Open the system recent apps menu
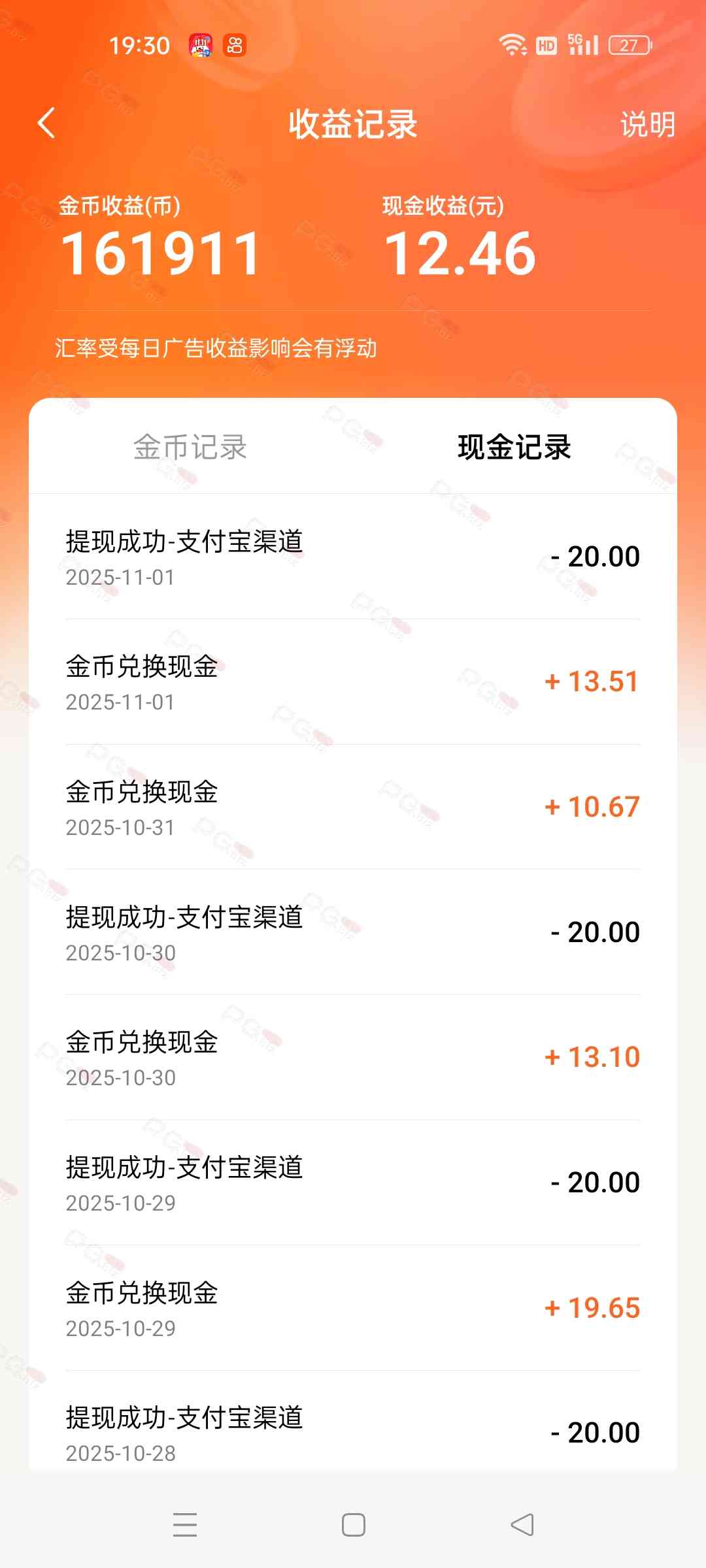 [x=185, y=1525]
